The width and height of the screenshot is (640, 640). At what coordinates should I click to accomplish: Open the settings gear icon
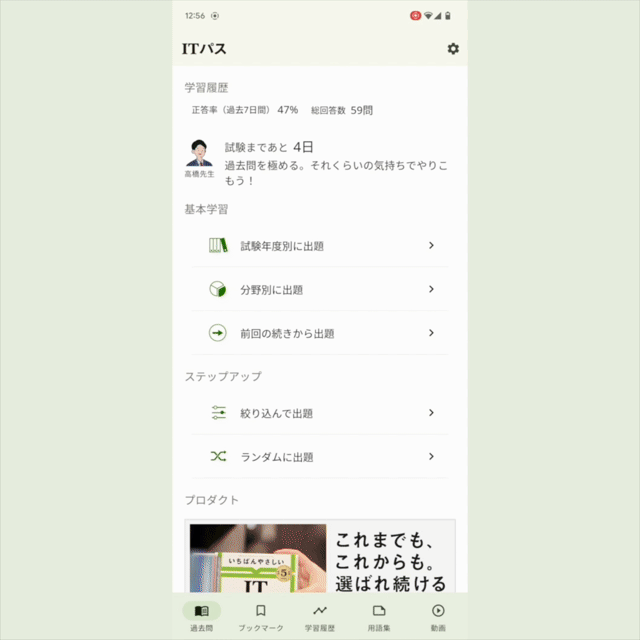pyautogui.click(x=453, y=49)
